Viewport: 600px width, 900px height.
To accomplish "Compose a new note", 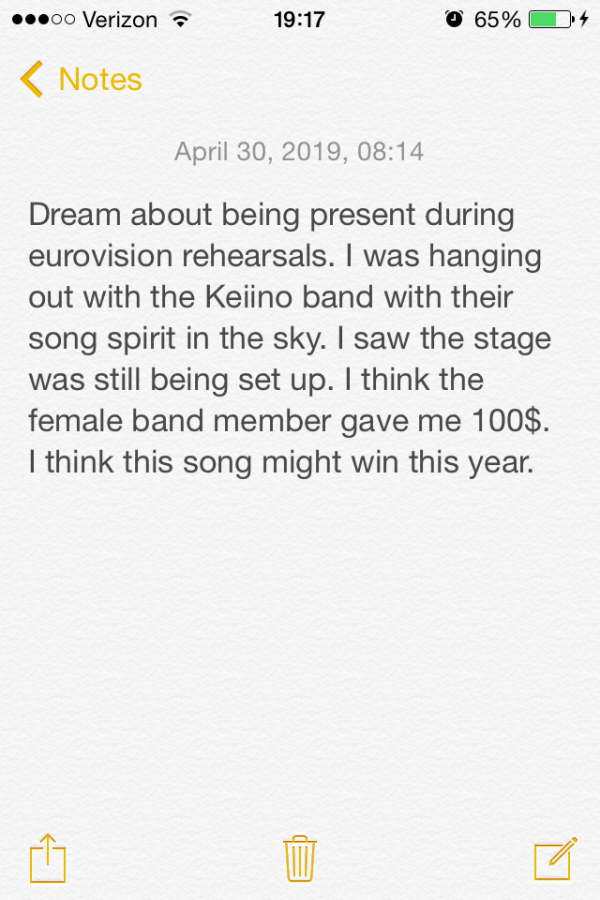I will click(555, 858).
